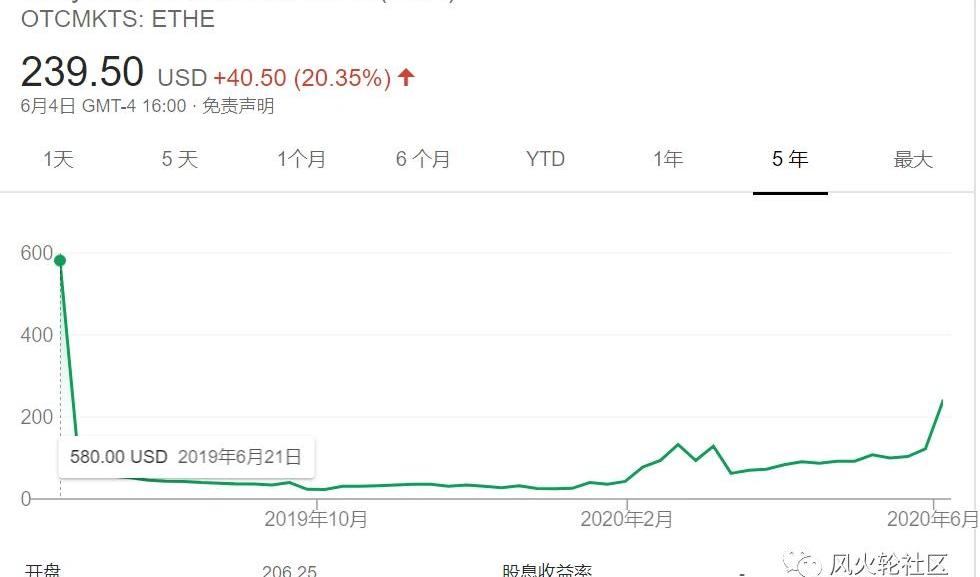View the 1年 chart range
Screen dimensions: 980x577
[x=668, y=159]
